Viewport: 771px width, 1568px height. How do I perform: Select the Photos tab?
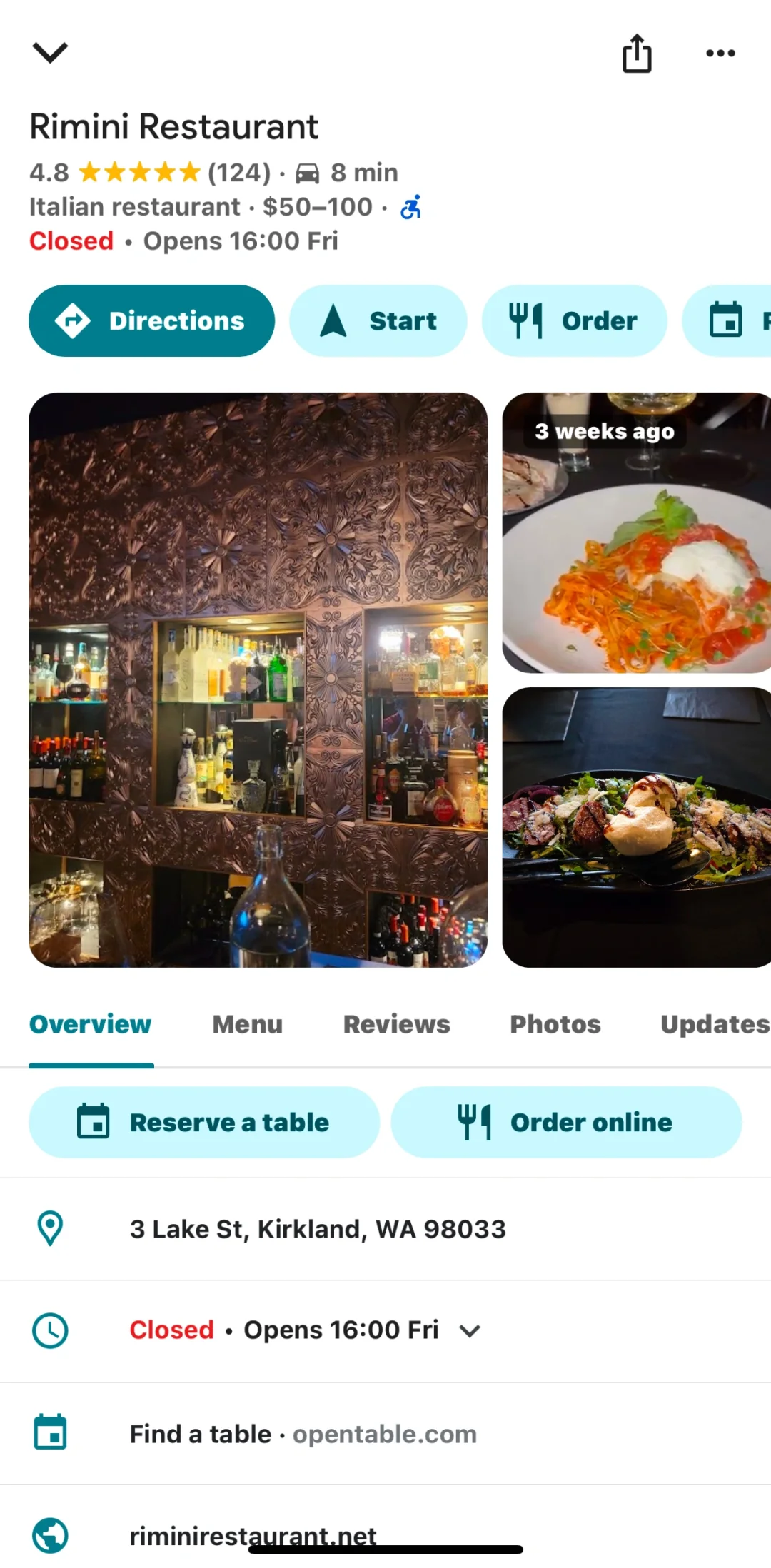(x=555, y=1024)
